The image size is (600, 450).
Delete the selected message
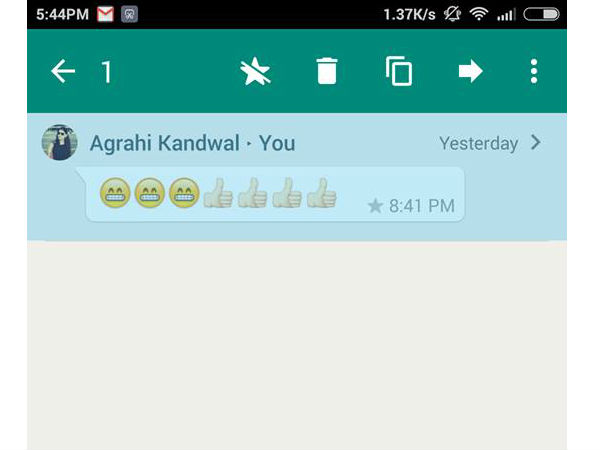327,71
